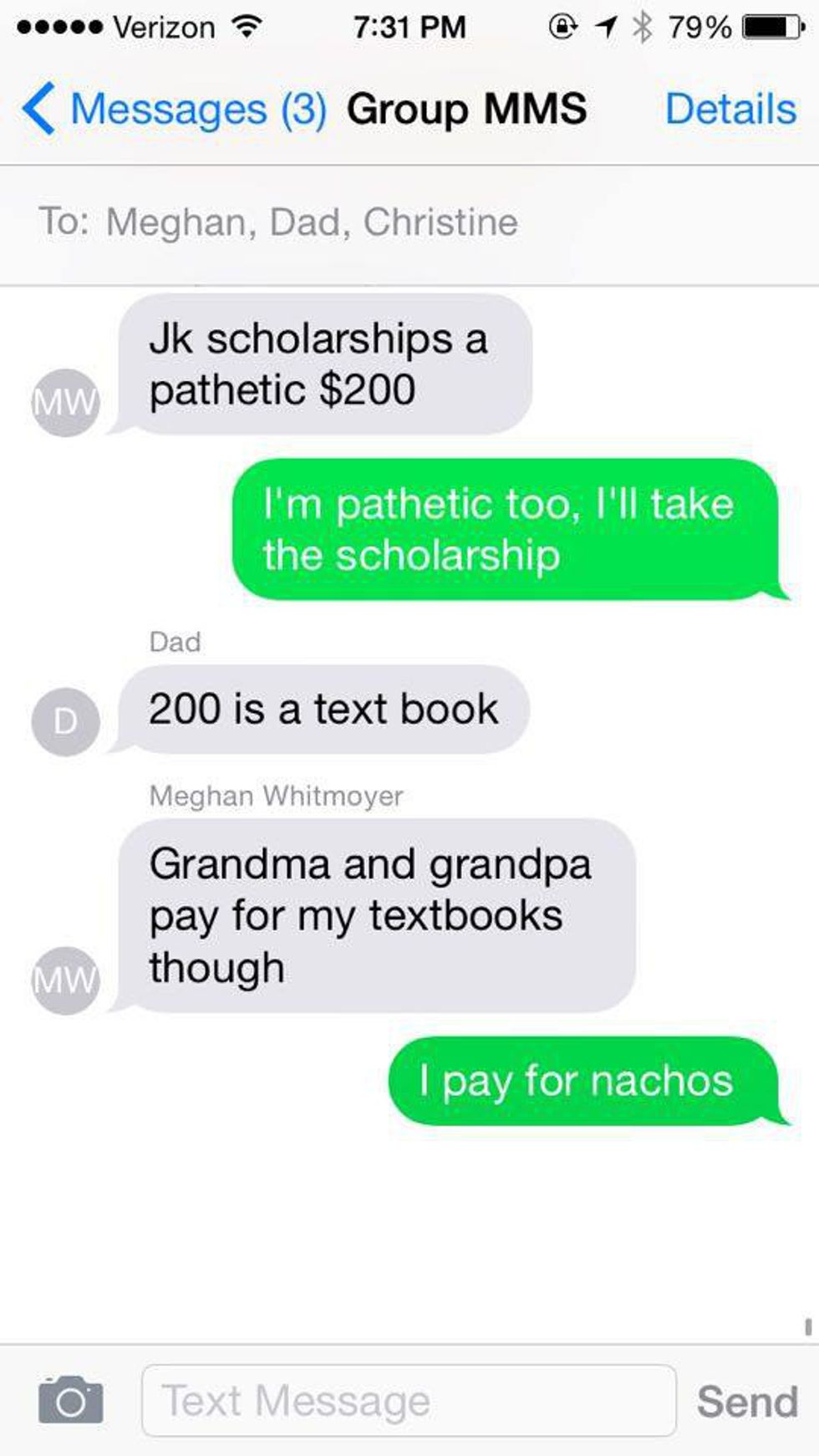Open Details for this group MMS
Viewport: 819px width, 1456px height.
point(730,109)
